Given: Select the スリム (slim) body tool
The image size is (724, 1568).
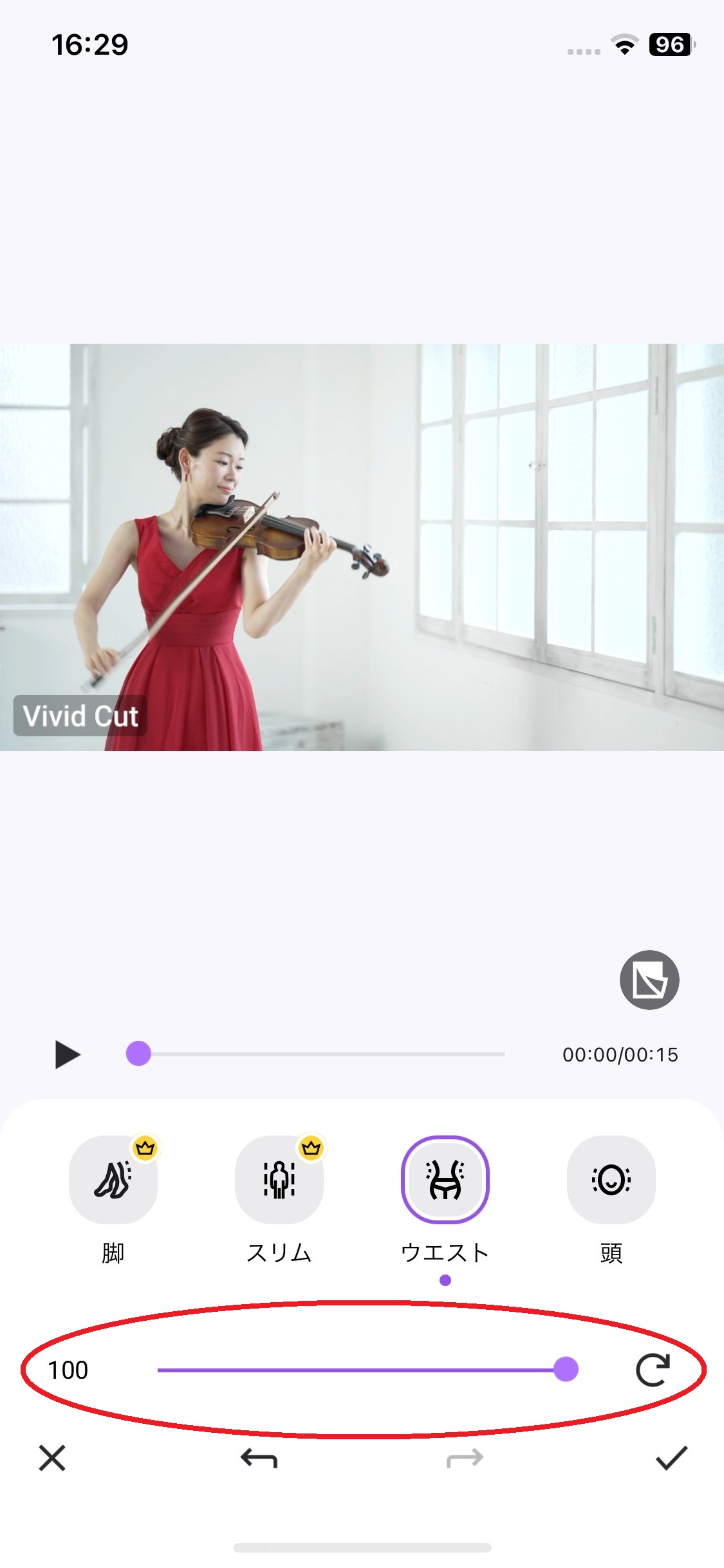Looking at the screenshot, I should point(279,1179).
